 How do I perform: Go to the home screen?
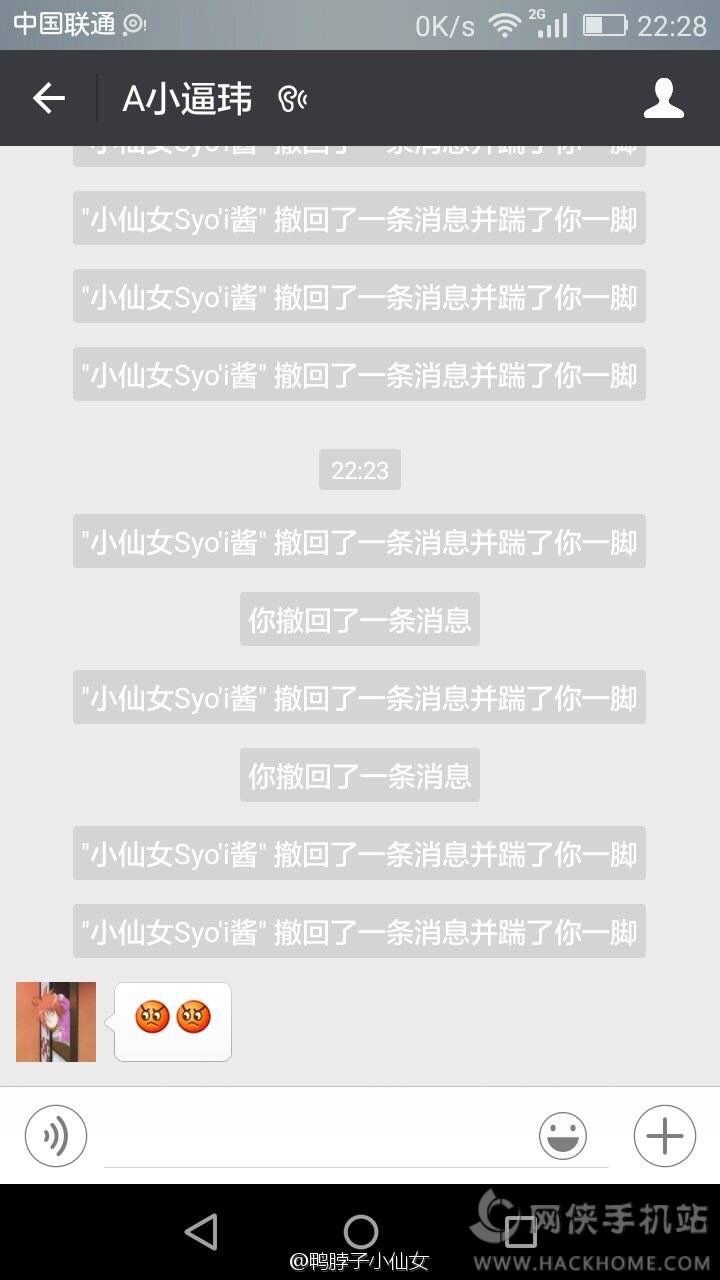coord(360,1231)
